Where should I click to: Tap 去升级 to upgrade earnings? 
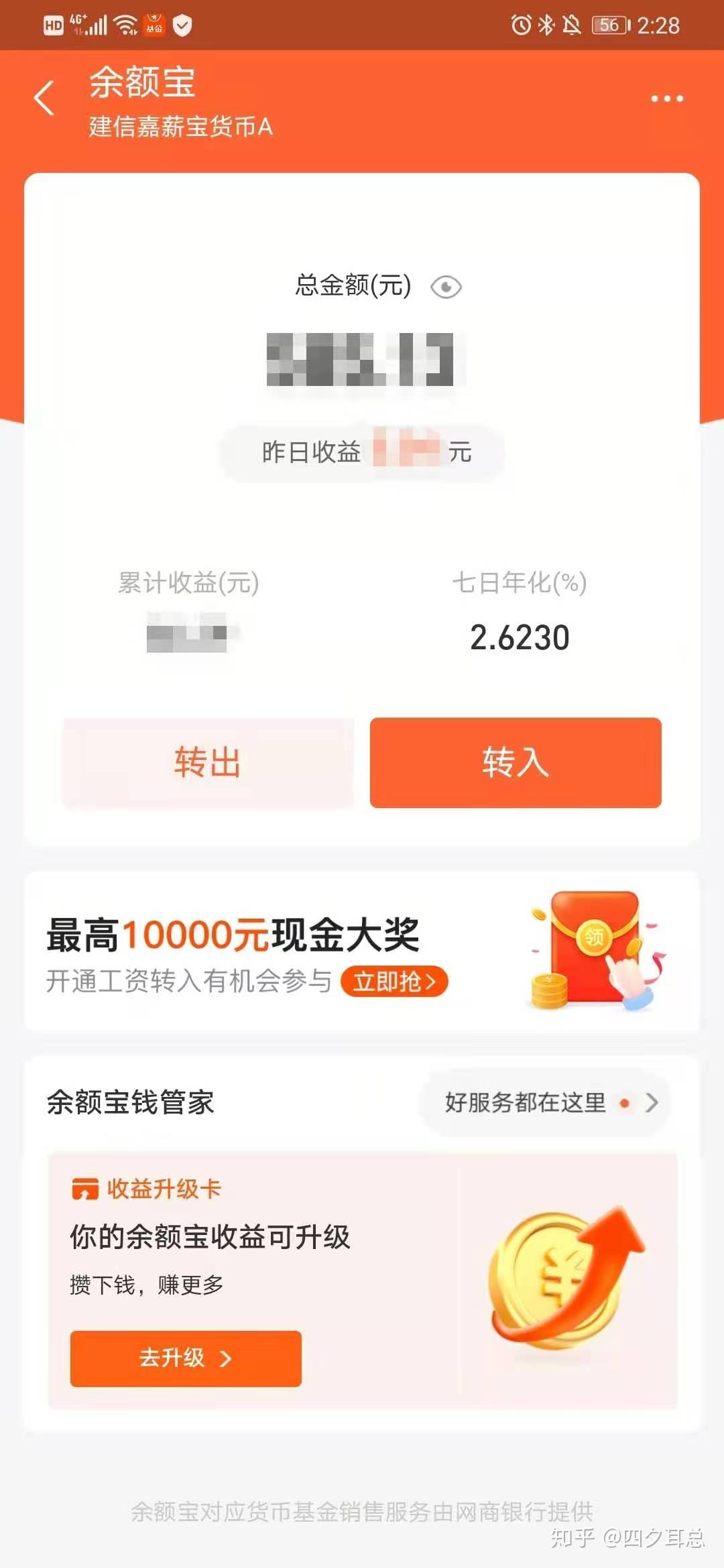(x=186, y=1358)
